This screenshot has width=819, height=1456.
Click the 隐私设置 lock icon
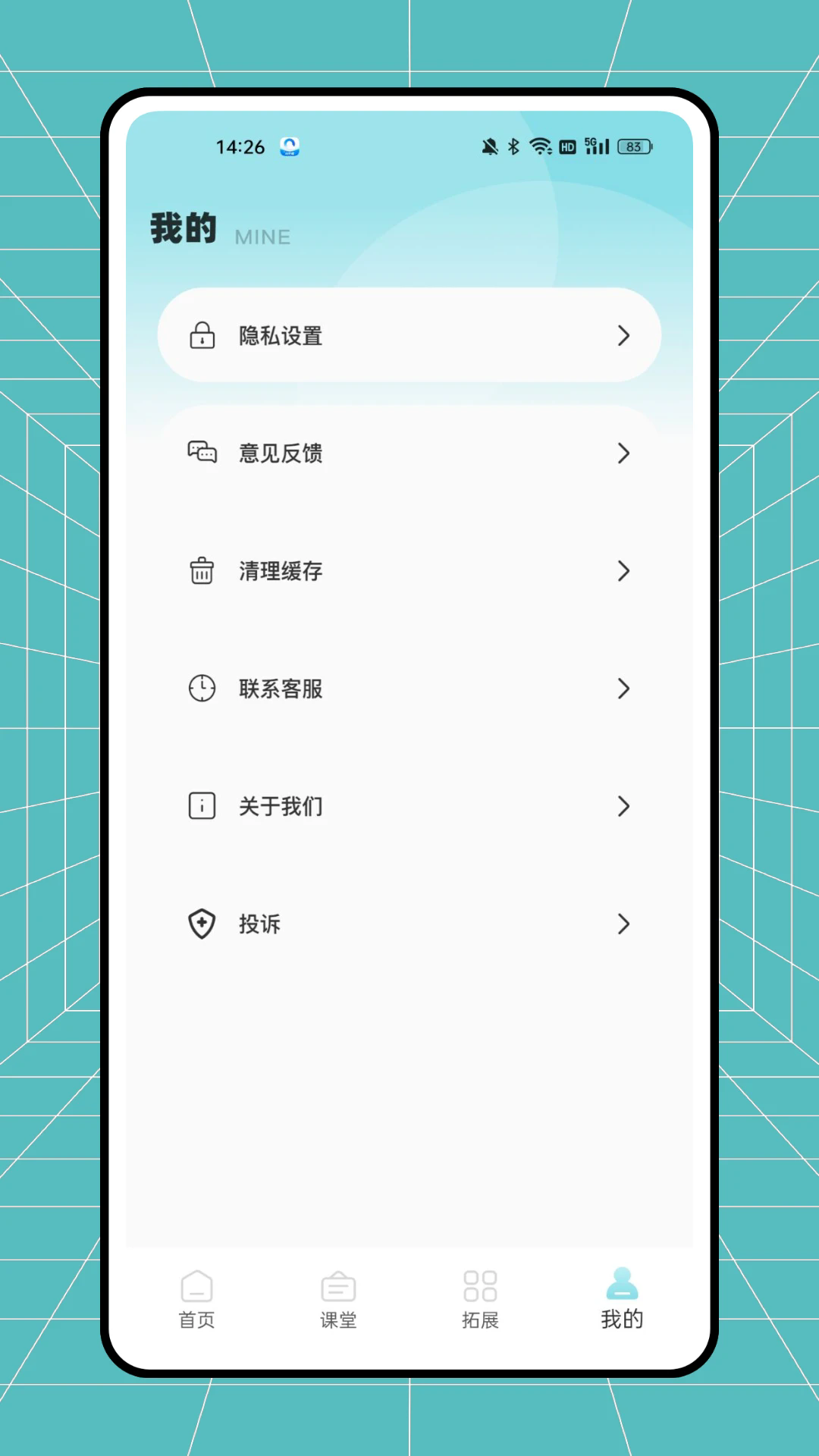coord(202,335)
